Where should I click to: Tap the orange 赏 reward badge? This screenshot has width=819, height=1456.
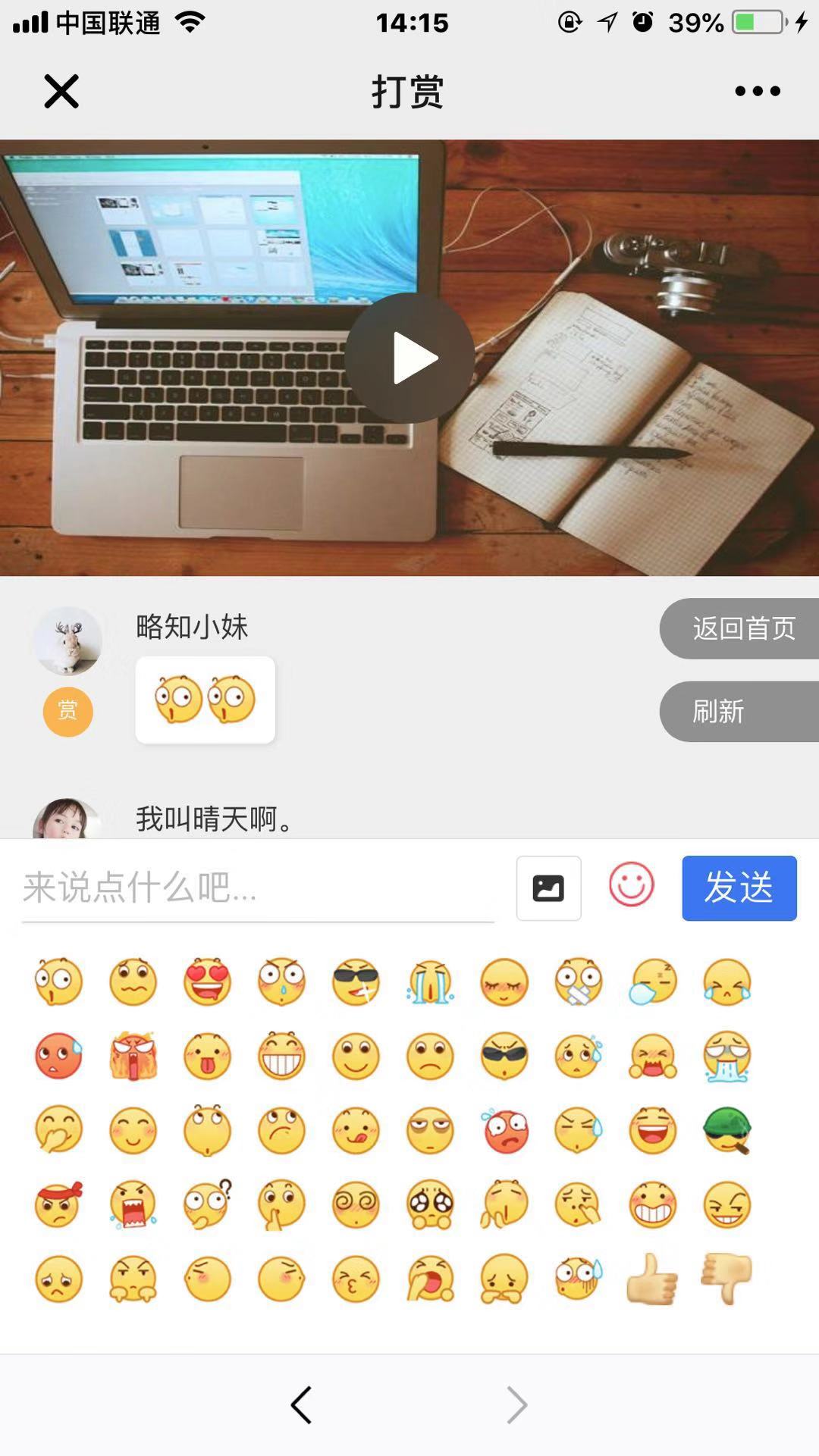[x=67, y=711]
